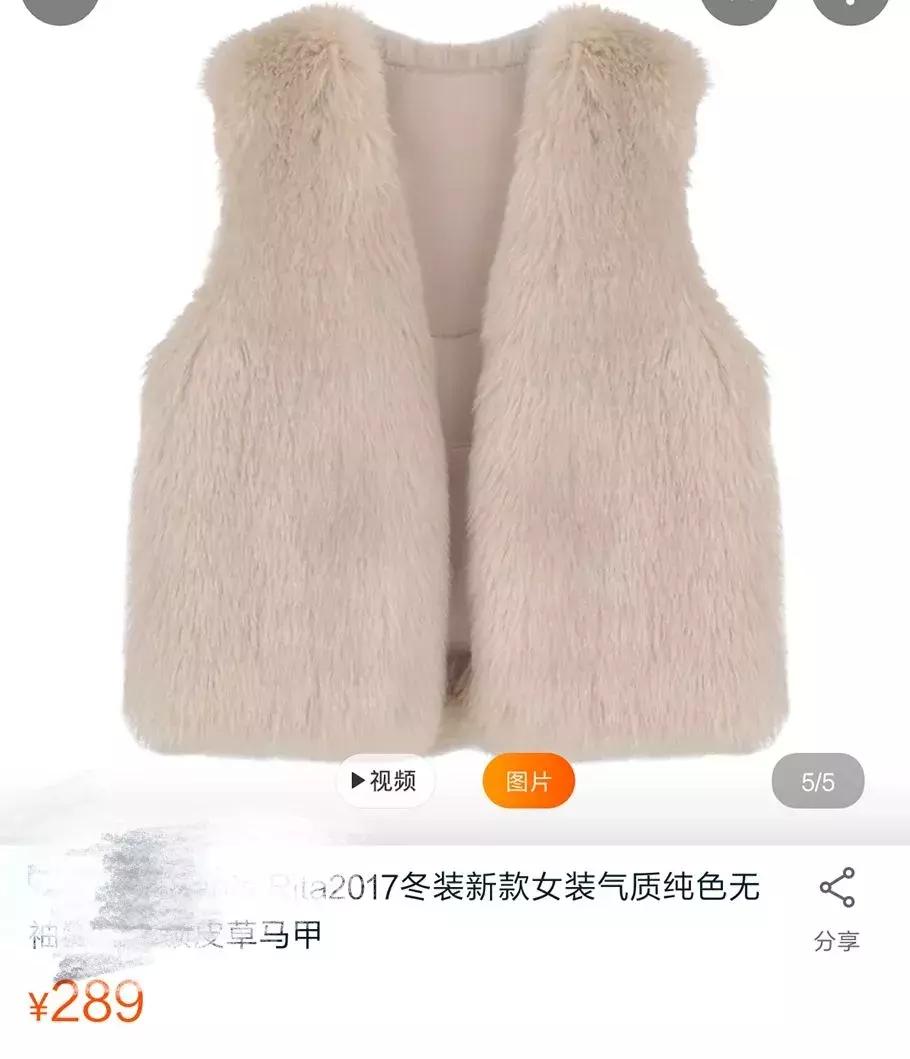Click the share-network glyph above 分享
Viewport: 910px width, 1059px height.
[x=836, y=887]
